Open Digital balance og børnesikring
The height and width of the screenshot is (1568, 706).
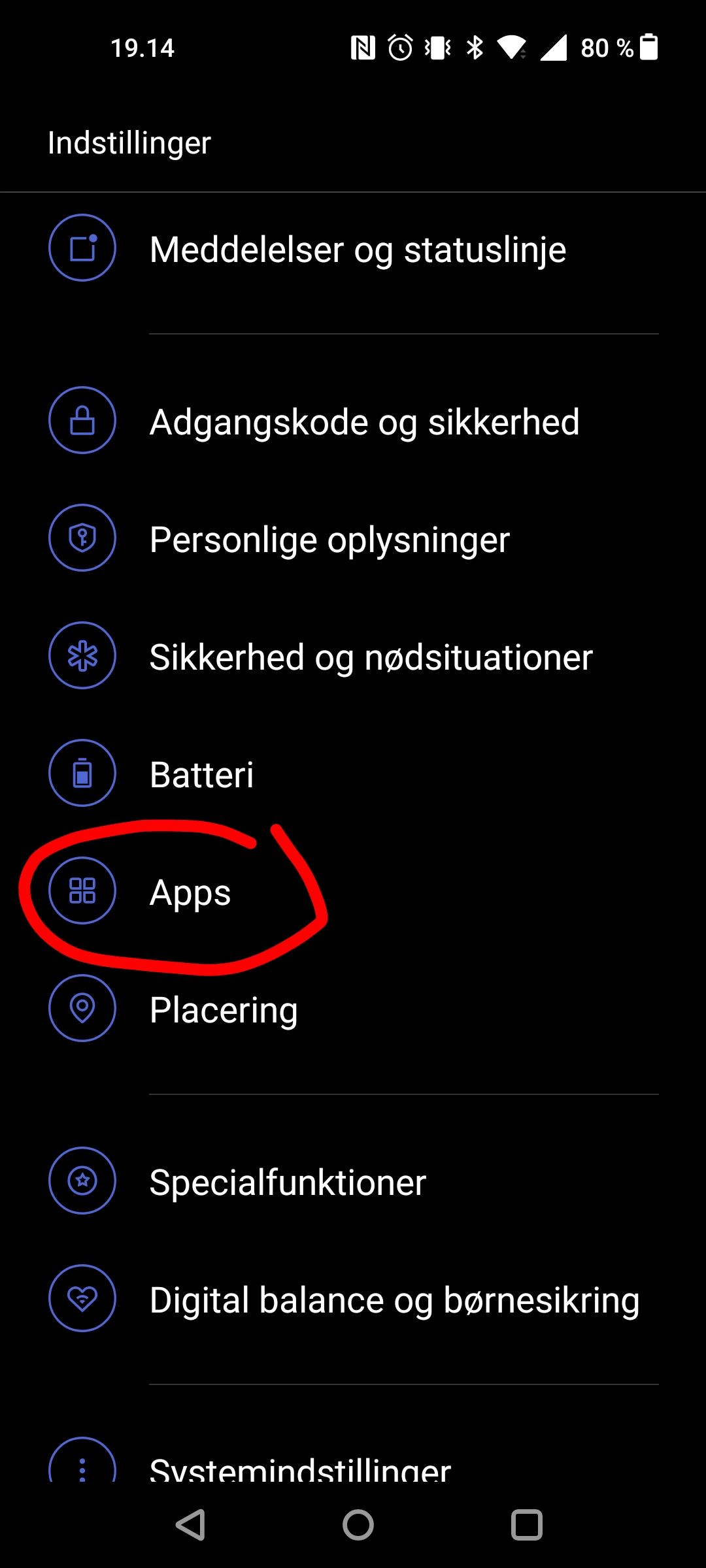(394, 1300)
